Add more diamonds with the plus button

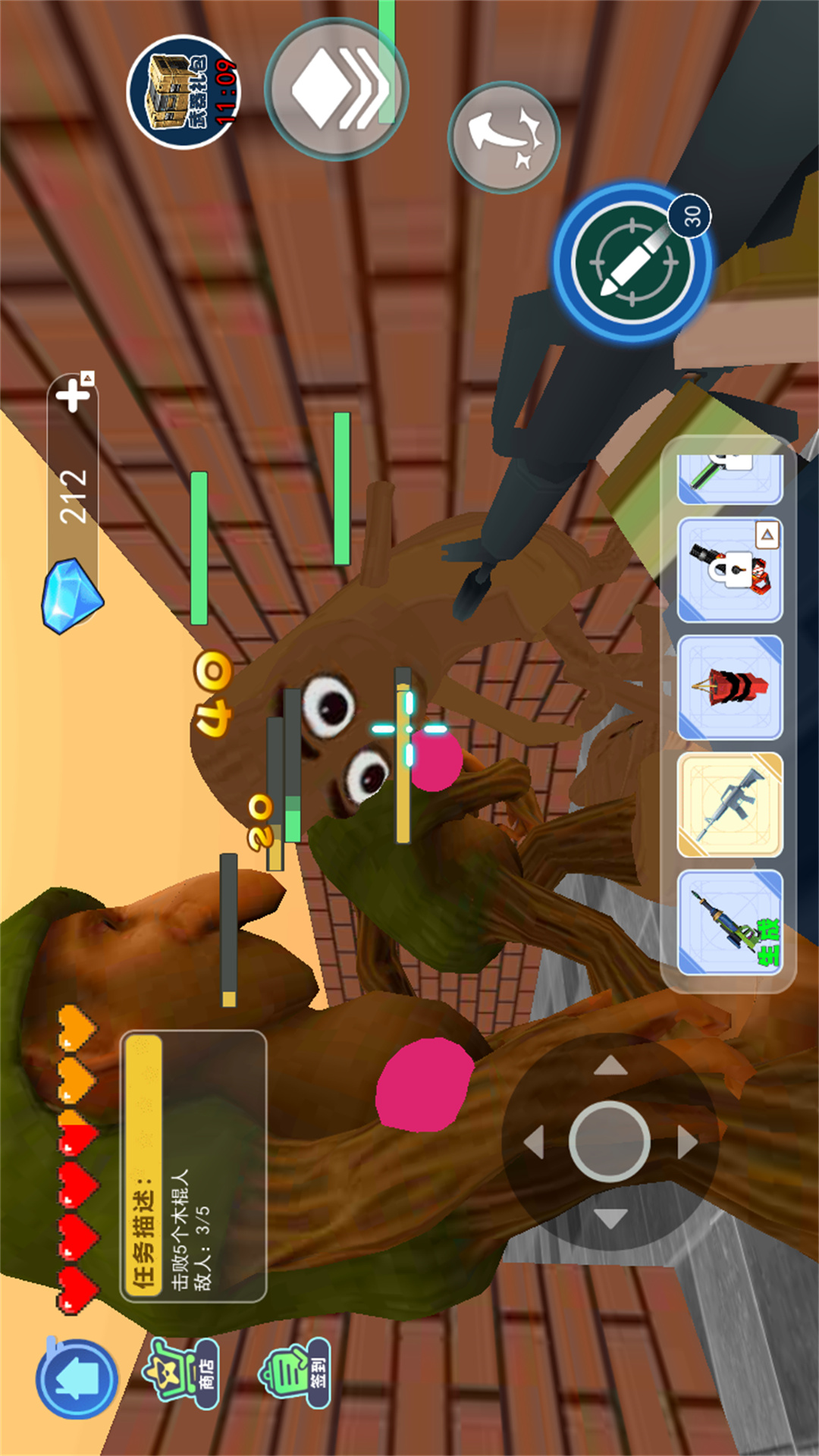pyautogui.click(x=76, y=393)
